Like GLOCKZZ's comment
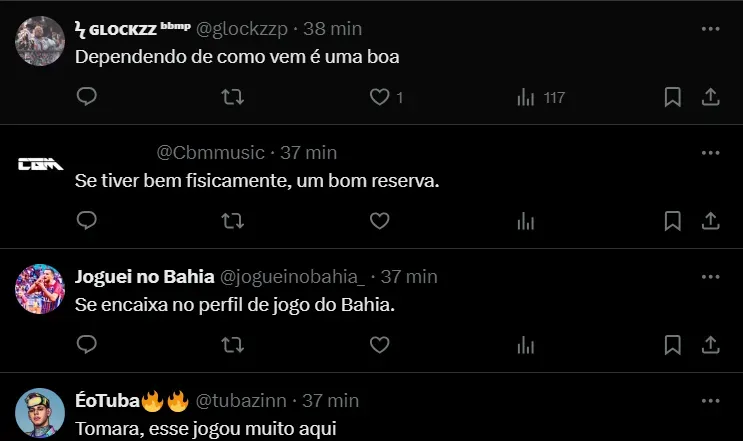The image size is (743, 441). click(379, 97)
